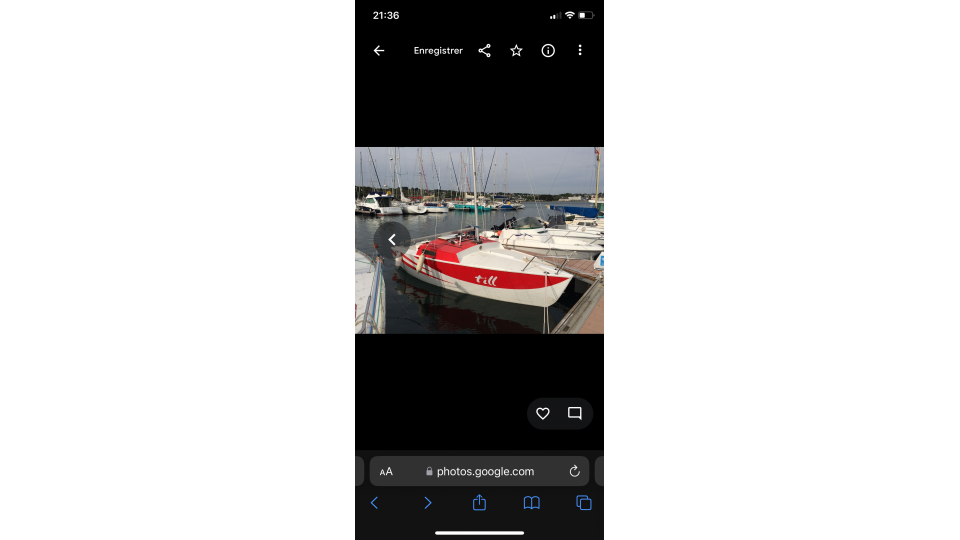The height and width of the screenshot is (540, 960).
Task: Mark photo as favorite with star
Action: click(x=516, y=51)
